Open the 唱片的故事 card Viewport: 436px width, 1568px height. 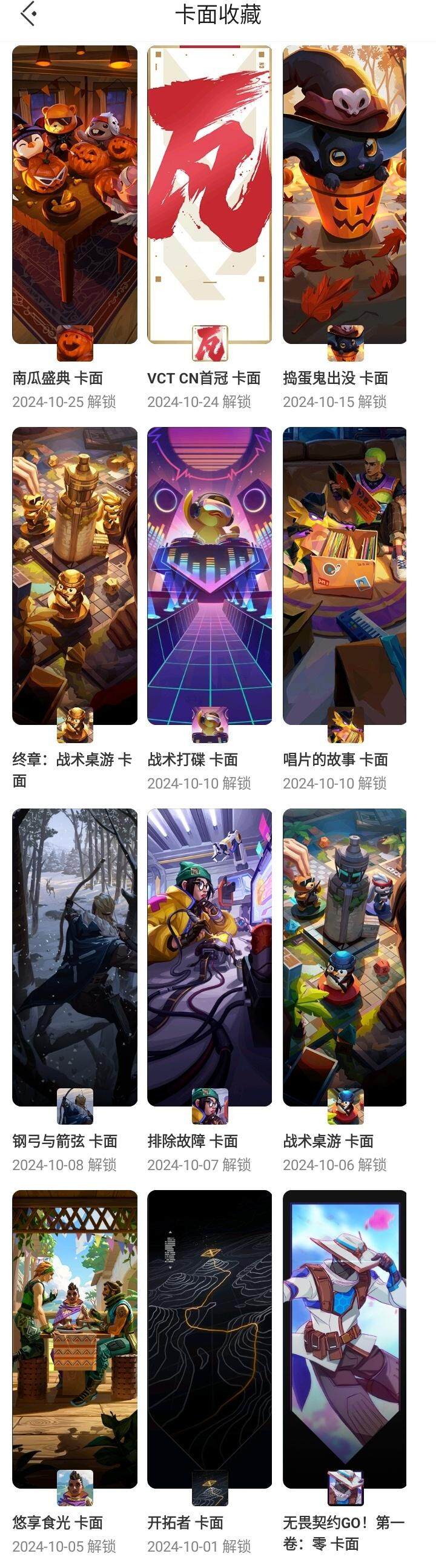tap(345, 576)
